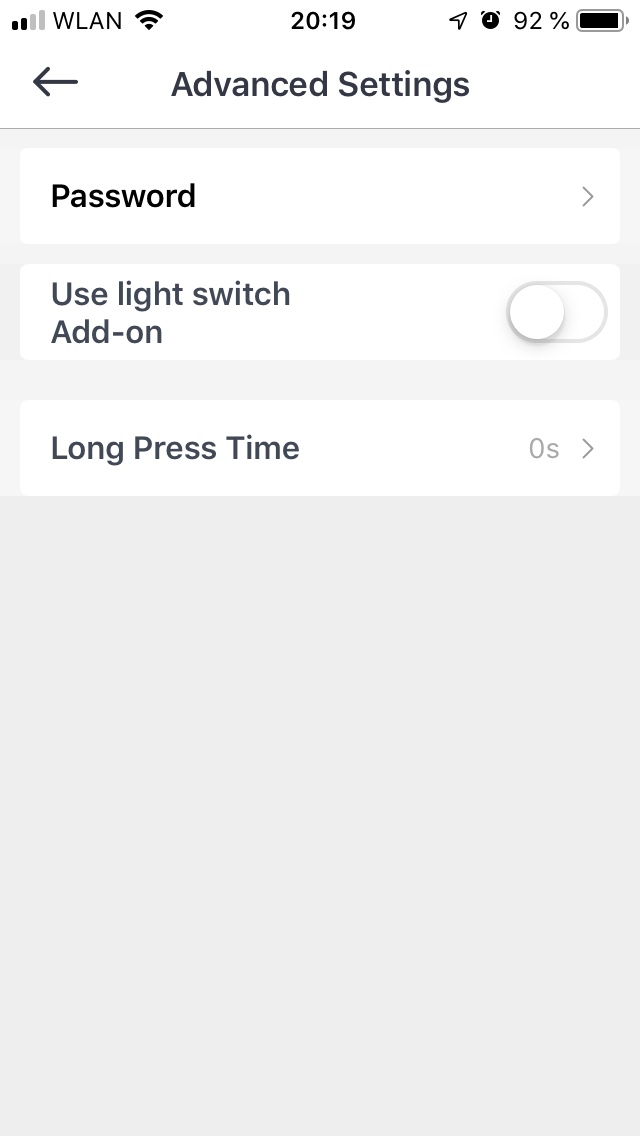Go back from Advanced Settings
Image resolution: width=640 pixels, height=1136 pixels.
coord(55,83)
